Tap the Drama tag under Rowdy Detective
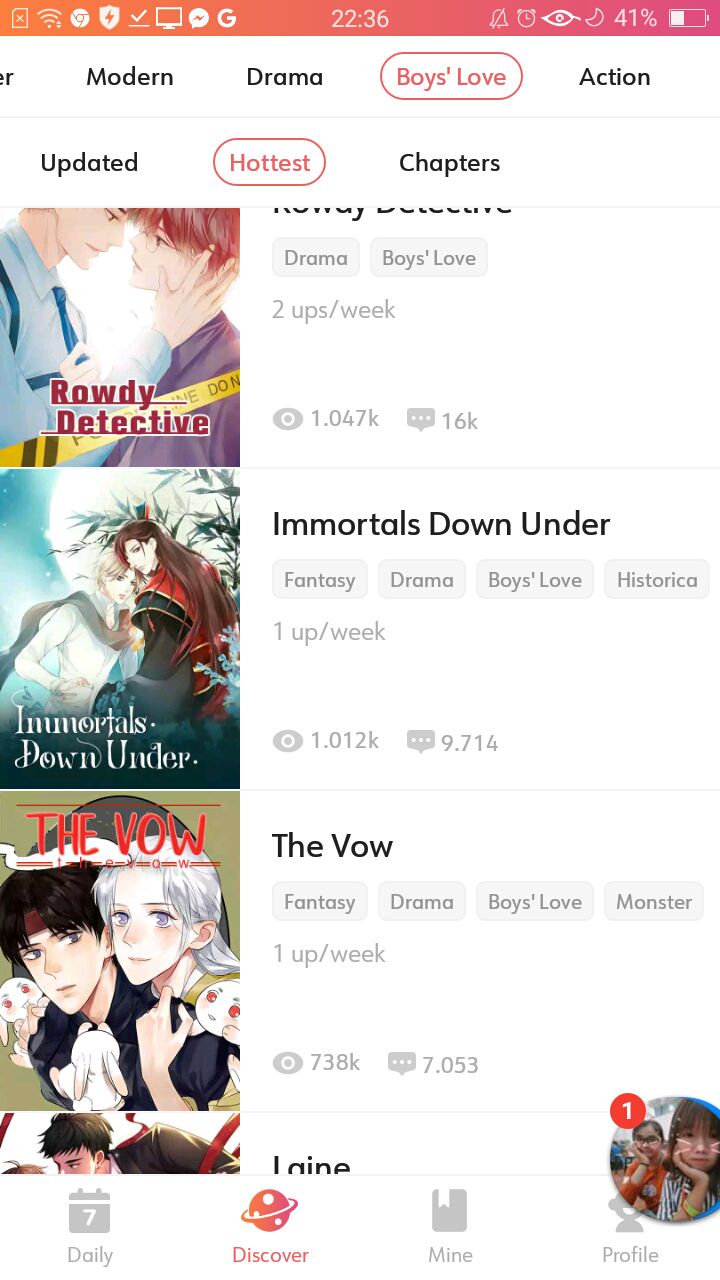Image resolution: width=720 pixels, height=1280 pixels. 316,258
